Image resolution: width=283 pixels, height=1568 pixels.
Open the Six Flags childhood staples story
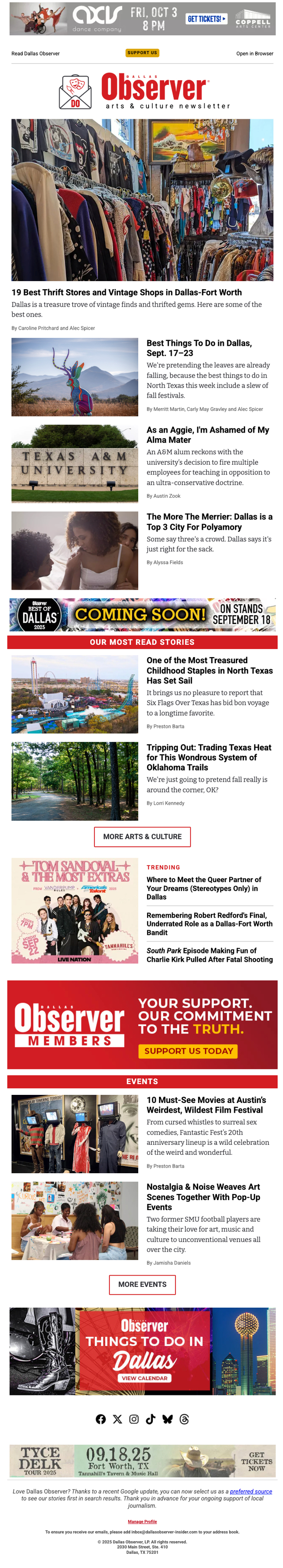pos(209,670)
